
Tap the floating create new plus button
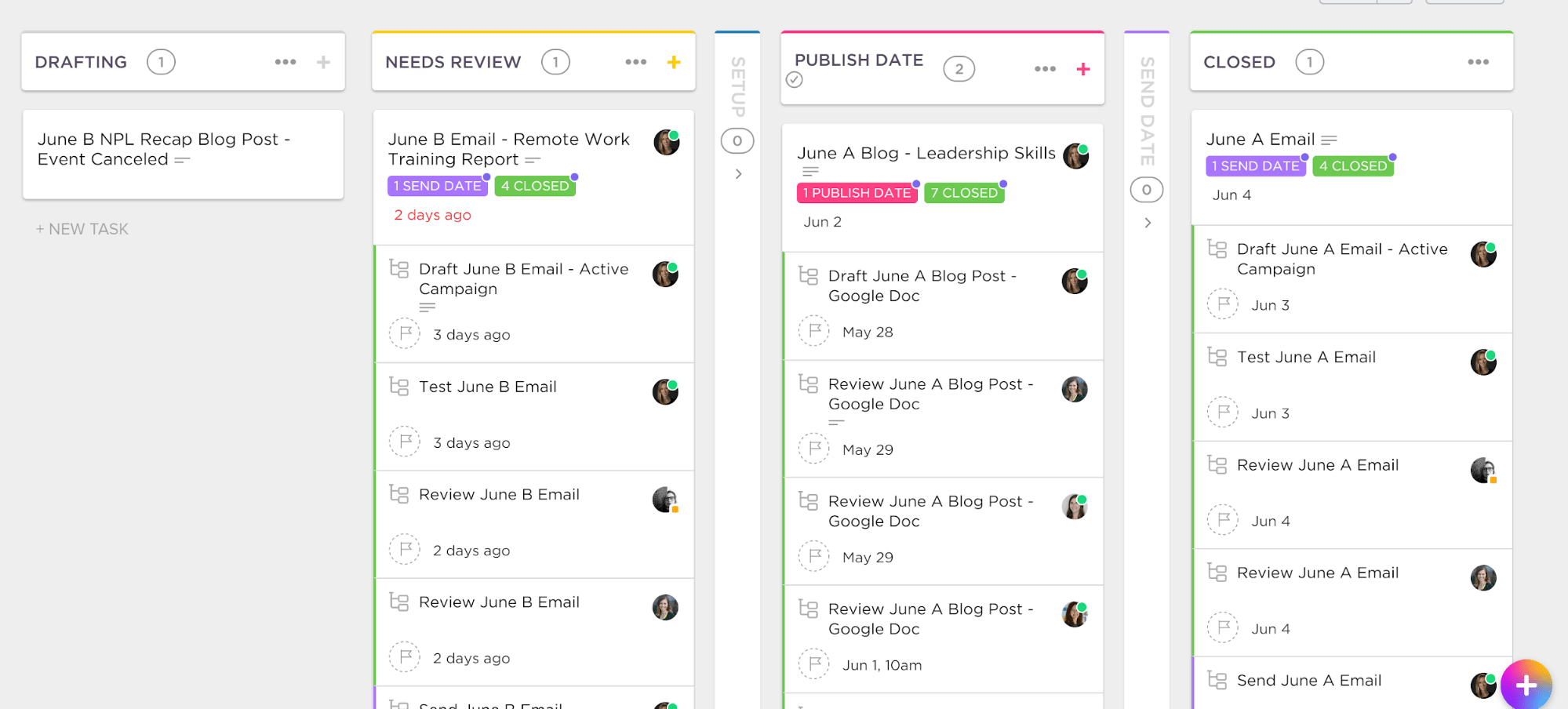click(1526, 685)
